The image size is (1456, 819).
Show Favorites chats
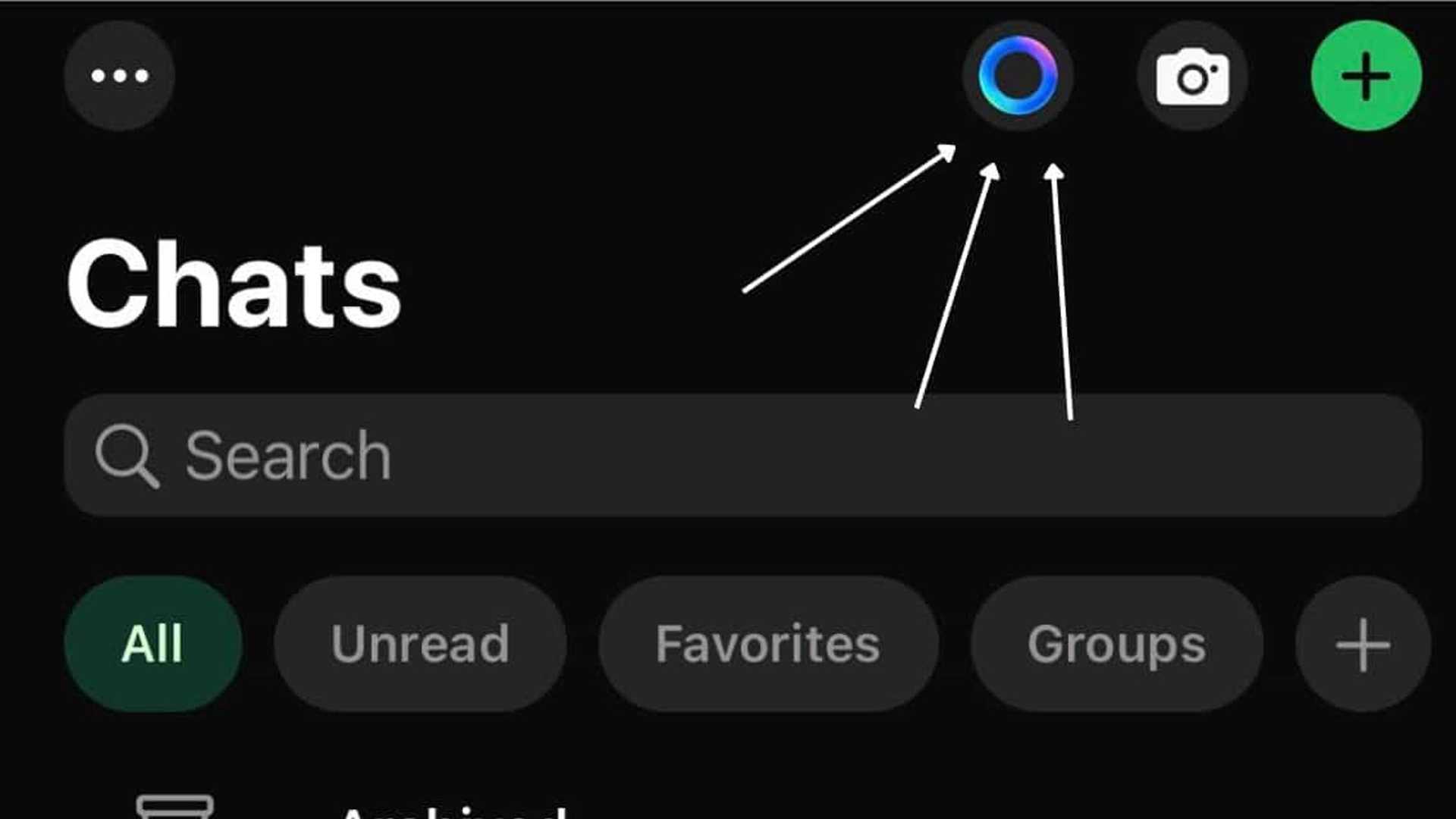(767, 644)
